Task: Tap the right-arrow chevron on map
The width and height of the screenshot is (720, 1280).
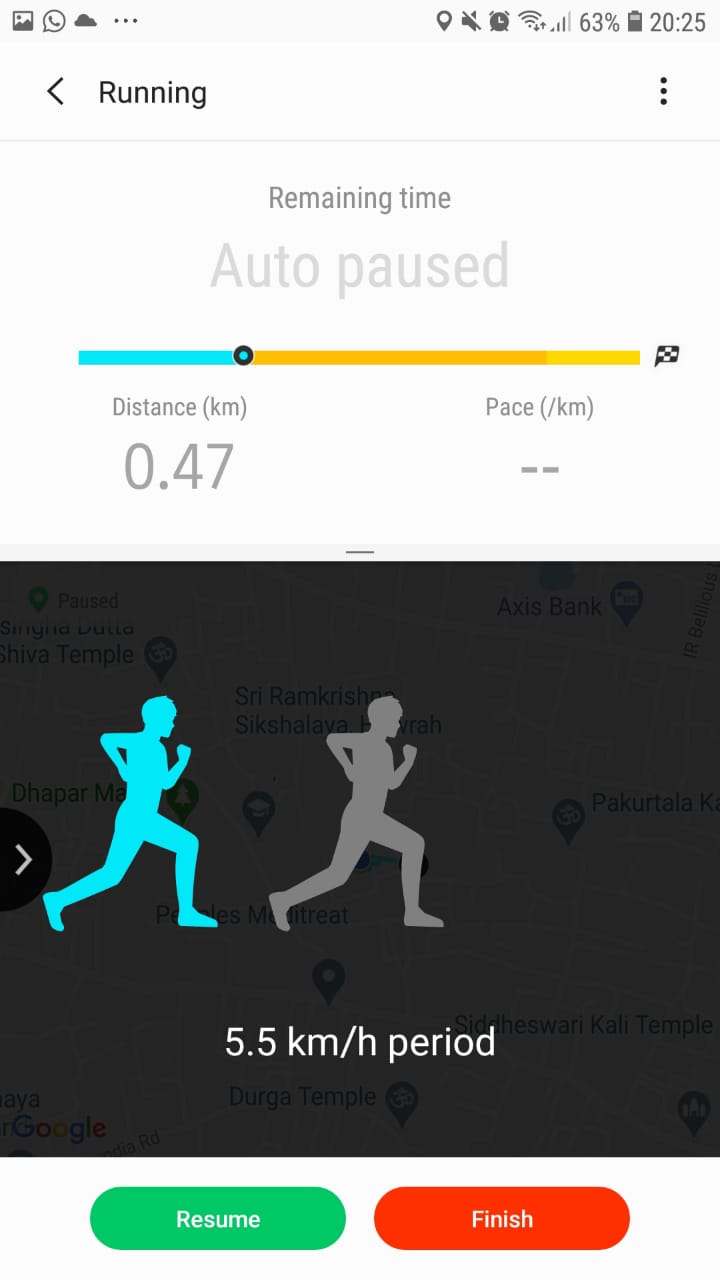Action: (x=22, y=859)
